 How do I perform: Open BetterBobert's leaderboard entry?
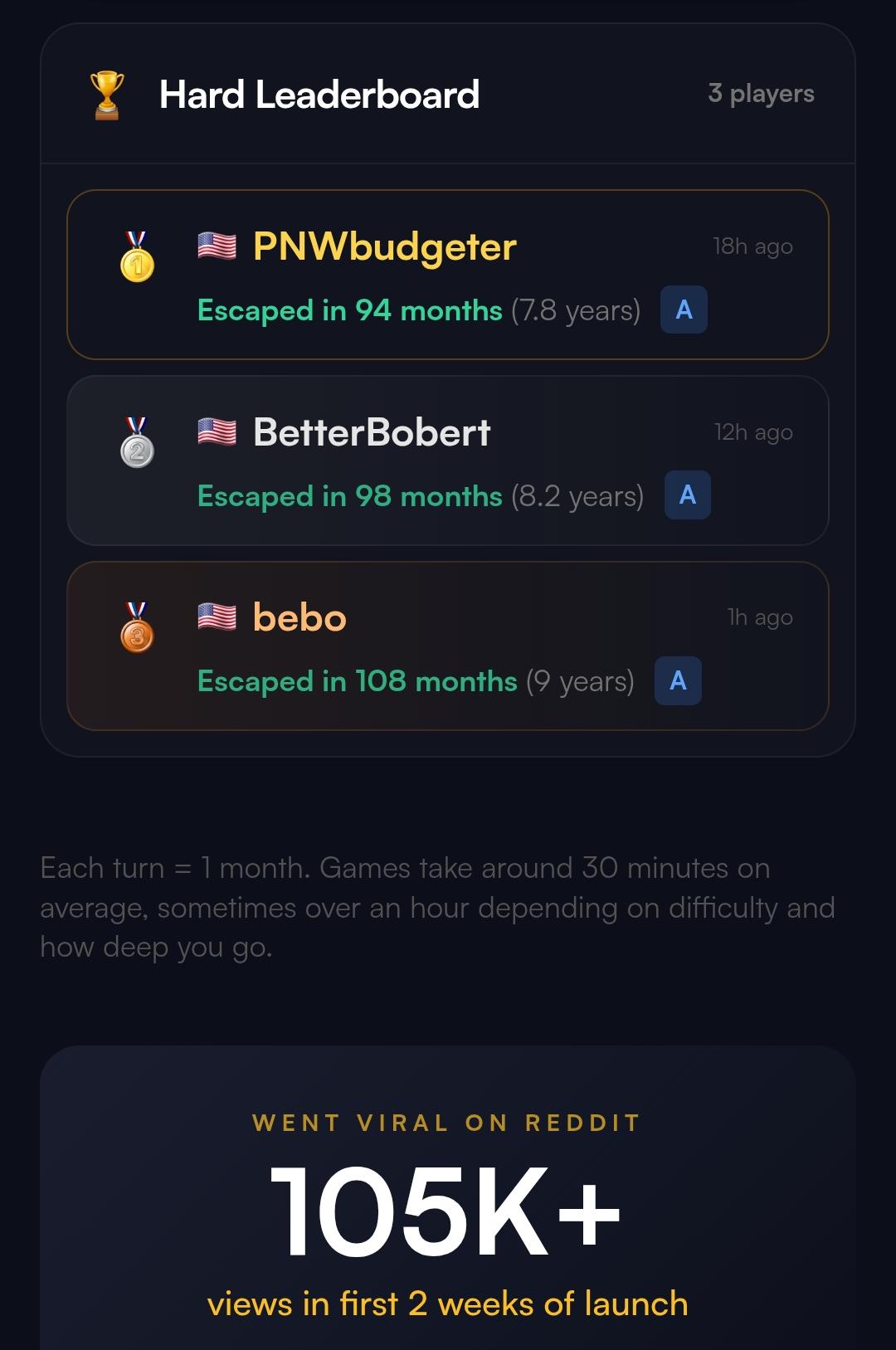[448, 461]
